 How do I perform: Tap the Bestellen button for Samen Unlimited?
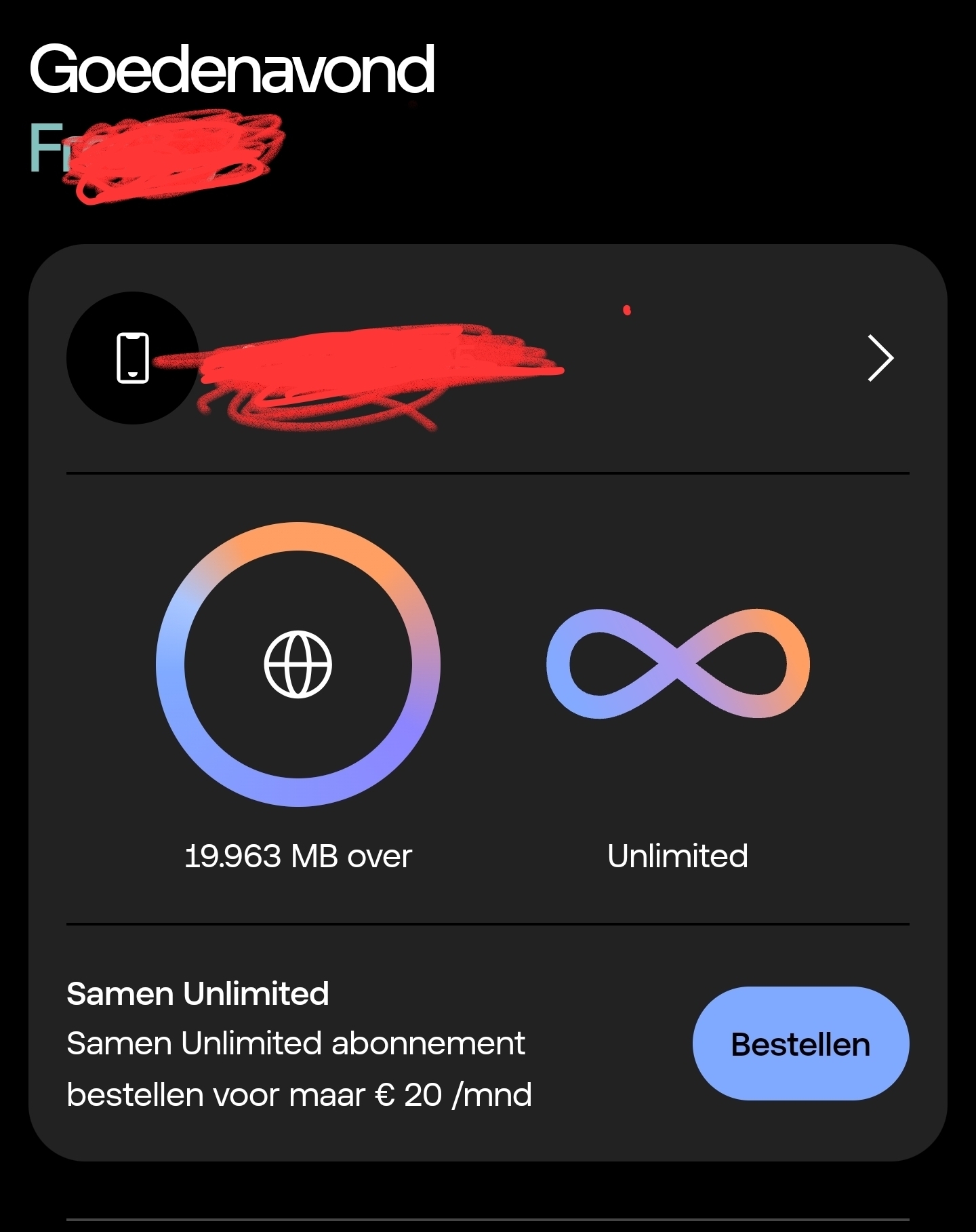(x=800, y=1044)
